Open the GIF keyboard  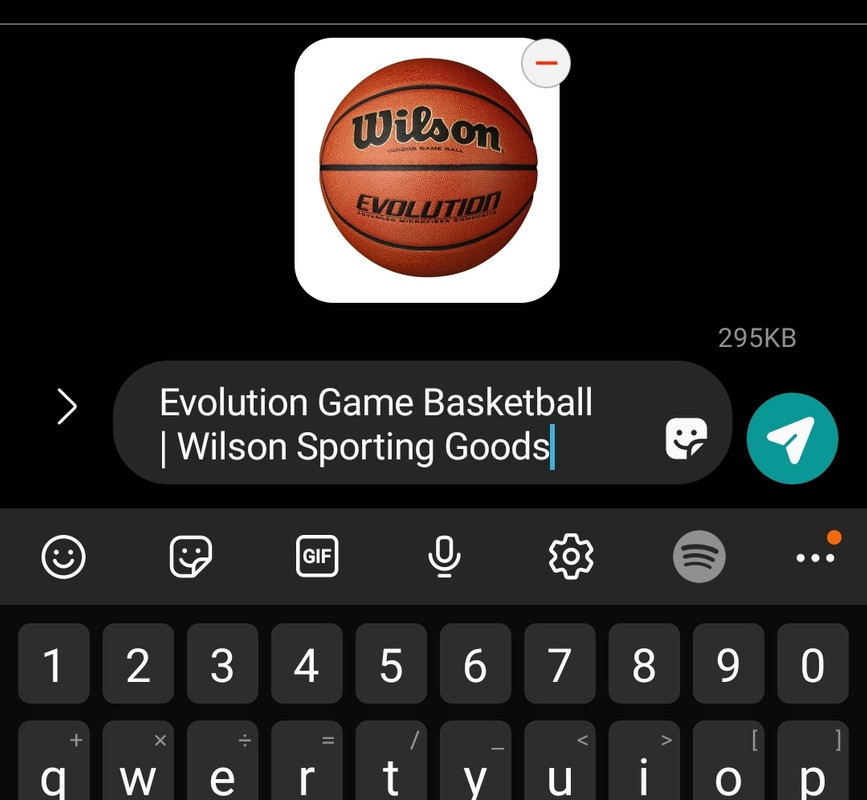(317, 556)
